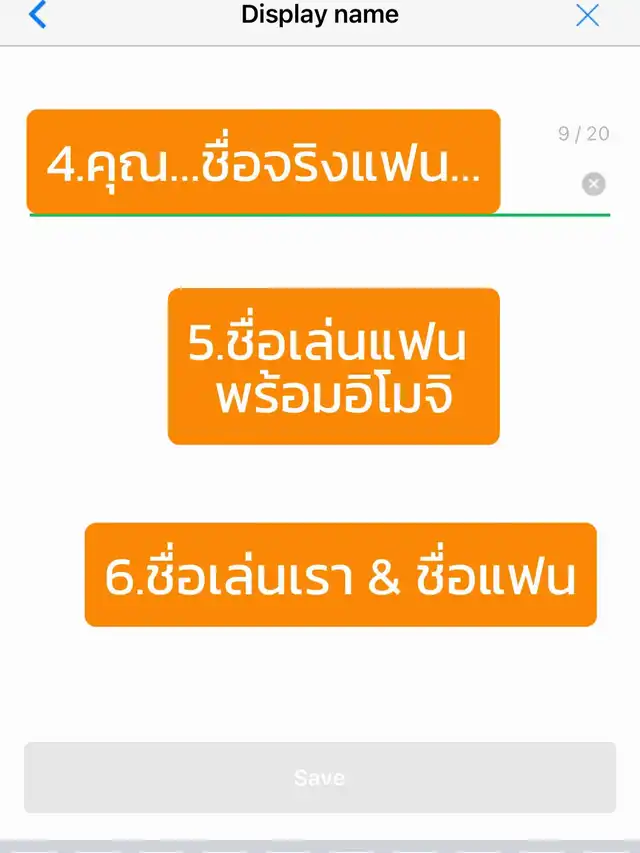
Task: Clear the display name text
Action: (x=594, y=184)
